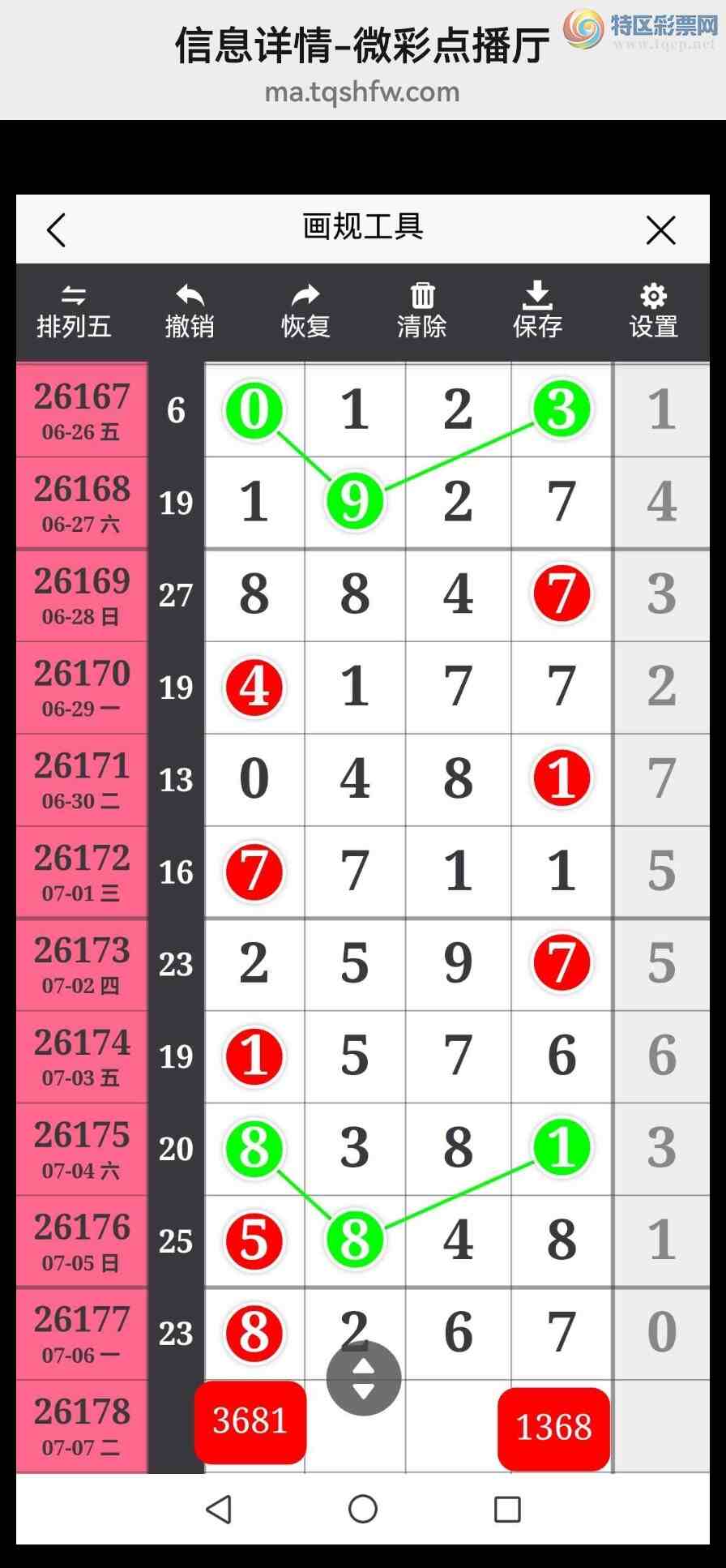This screenshot has width=726, height=1568.
Task: Close the 画规工具 window
Action: tap(661, 230)
